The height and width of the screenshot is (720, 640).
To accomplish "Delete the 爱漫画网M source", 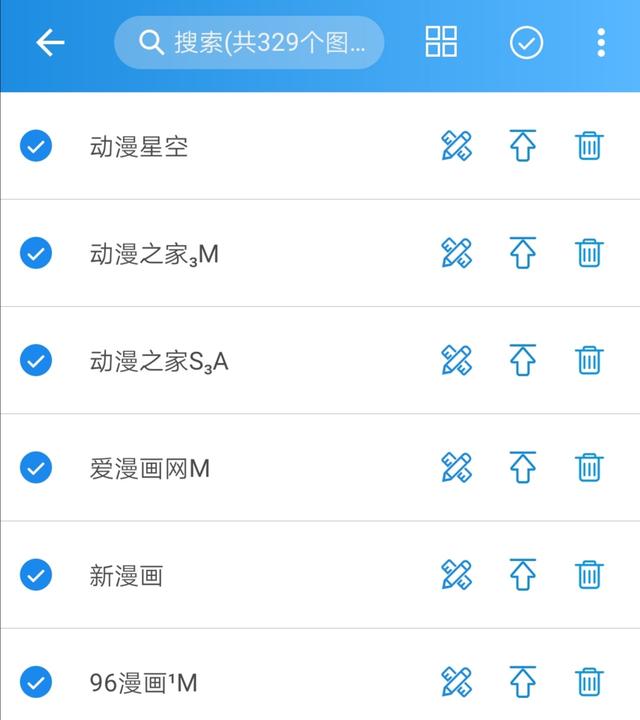I will 589,467.
